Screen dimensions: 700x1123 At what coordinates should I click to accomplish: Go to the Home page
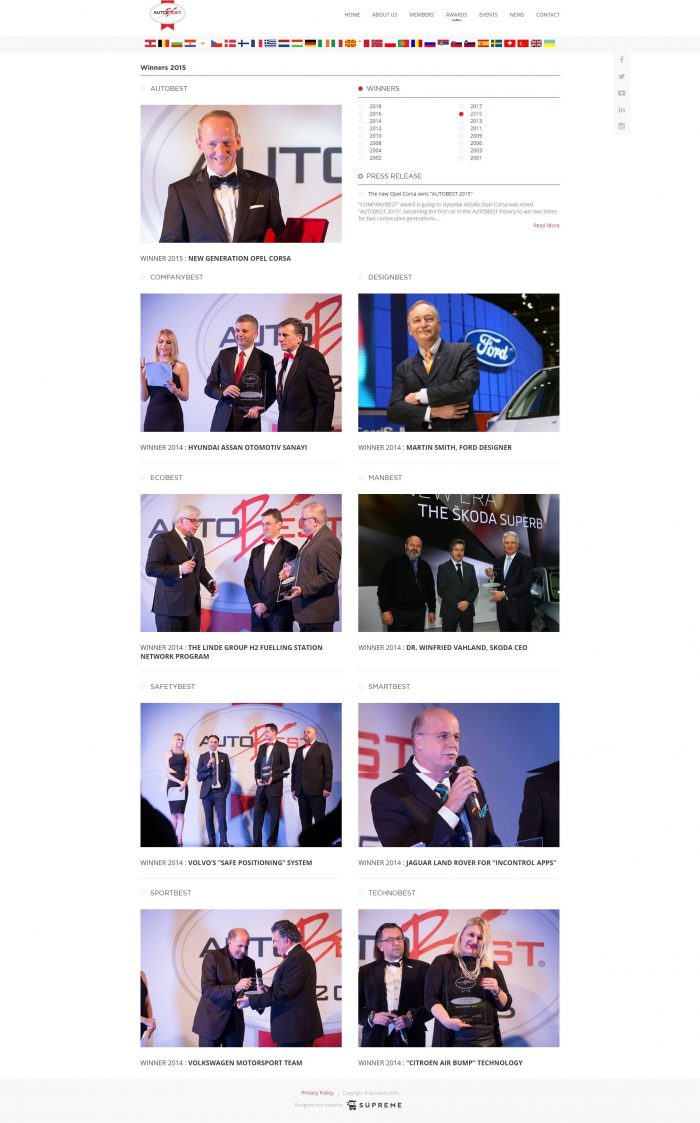[x=352, y=14]
